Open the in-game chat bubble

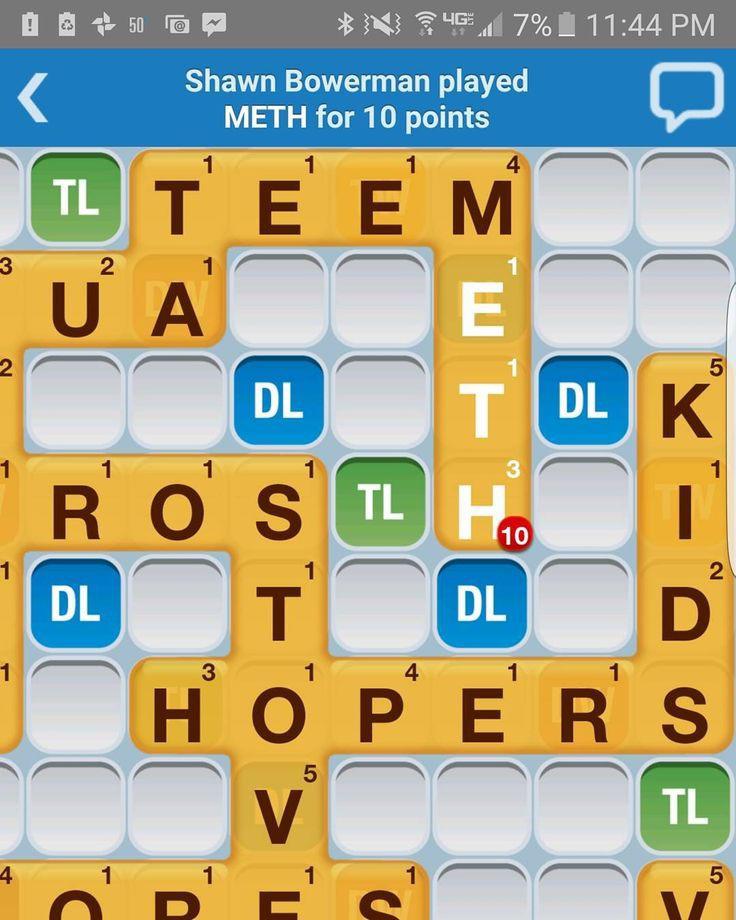point(686,96)
